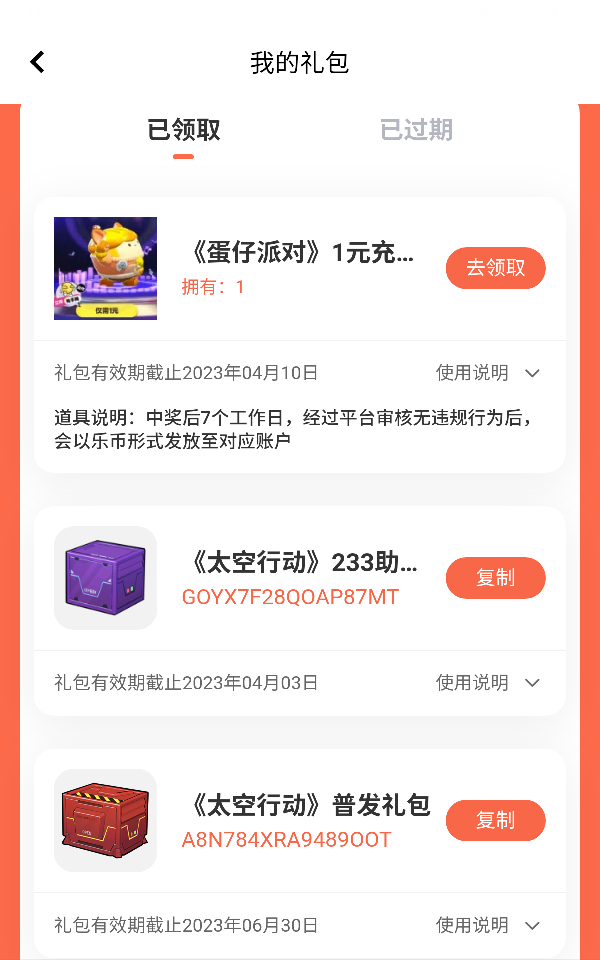Viewport: 600px width, 960px height.
Task: Tap 去领取 for 蛋仔派对 gift
Action: coord(495,268)
